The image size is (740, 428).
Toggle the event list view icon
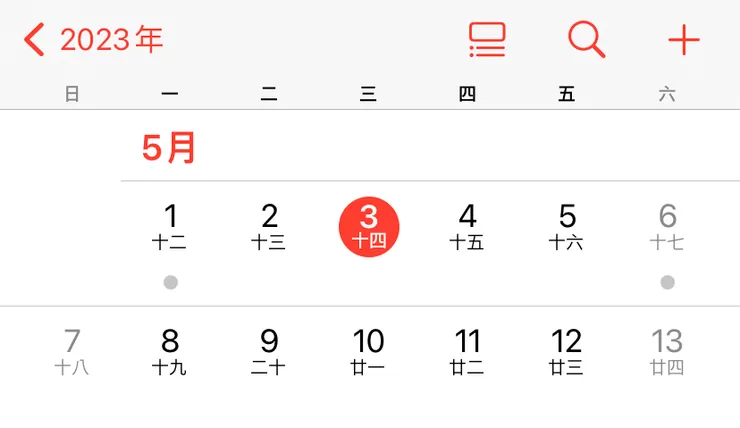click(487, 40)
